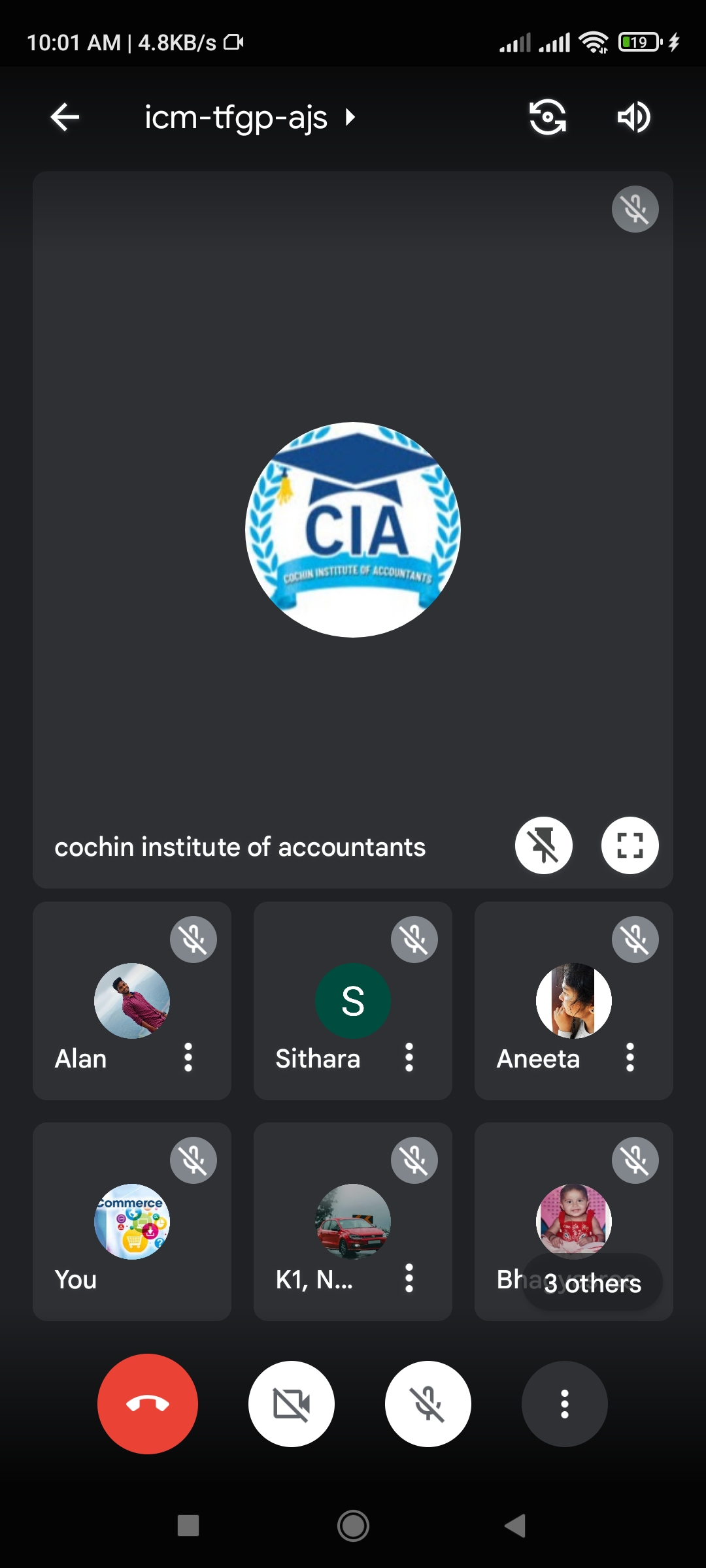Viewport: 706px width, 1568px height.
Task: Open recent apps
Action: (188, 1526)
